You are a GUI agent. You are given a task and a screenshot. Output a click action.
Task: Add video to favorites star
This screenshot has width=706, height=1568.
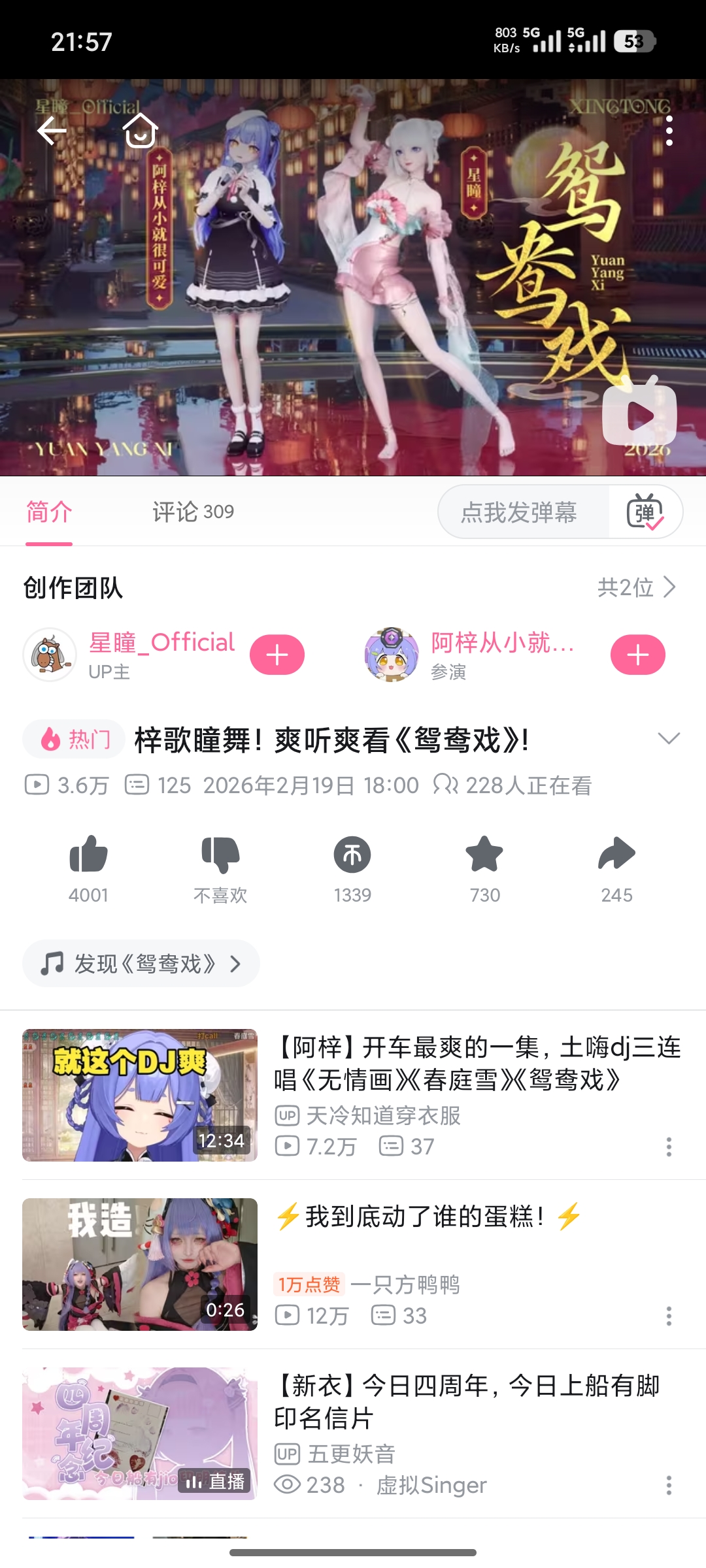[x=484, y=855]
